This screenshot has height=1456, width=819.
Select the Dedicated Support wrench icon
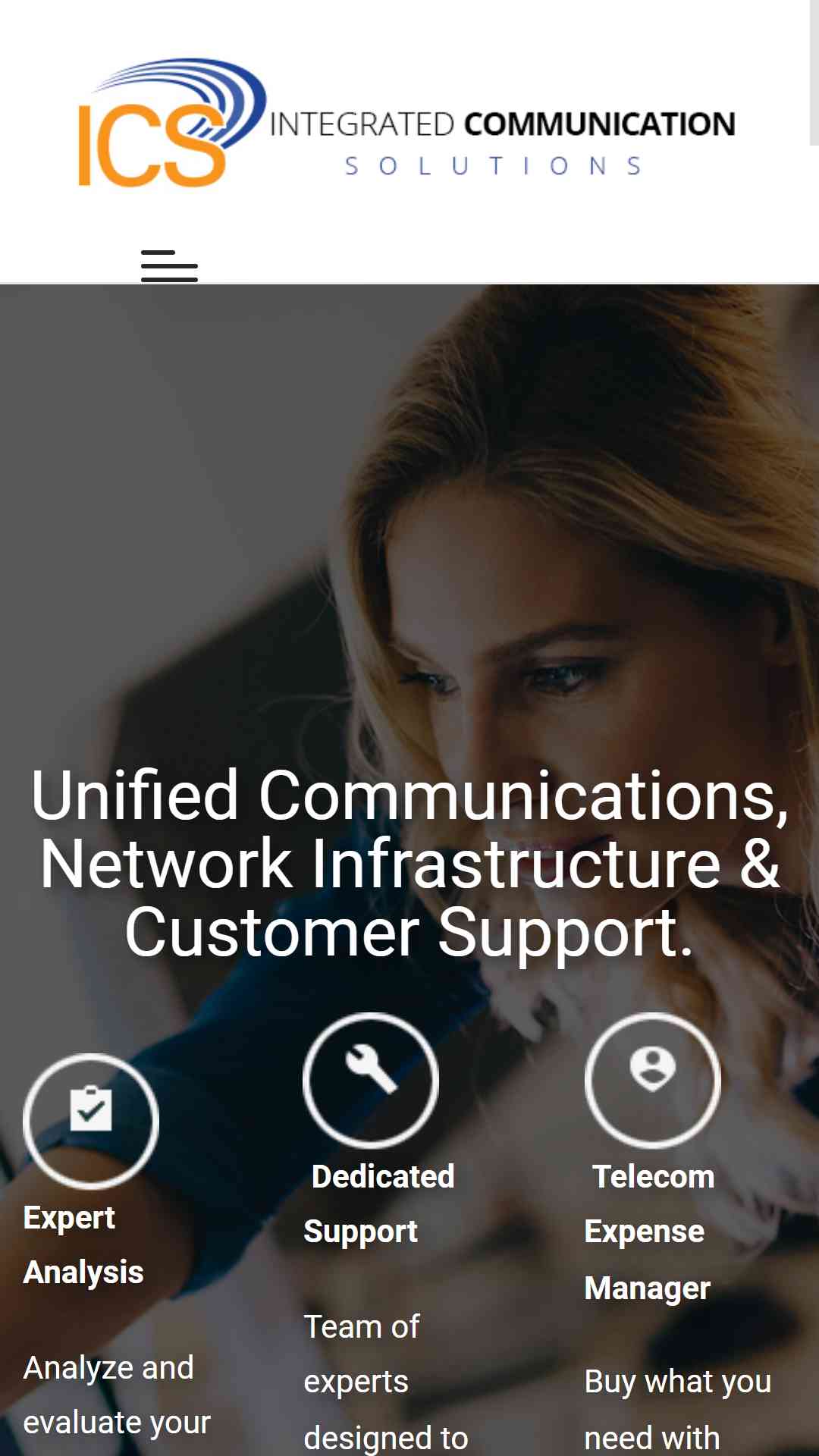[371, 1079]
